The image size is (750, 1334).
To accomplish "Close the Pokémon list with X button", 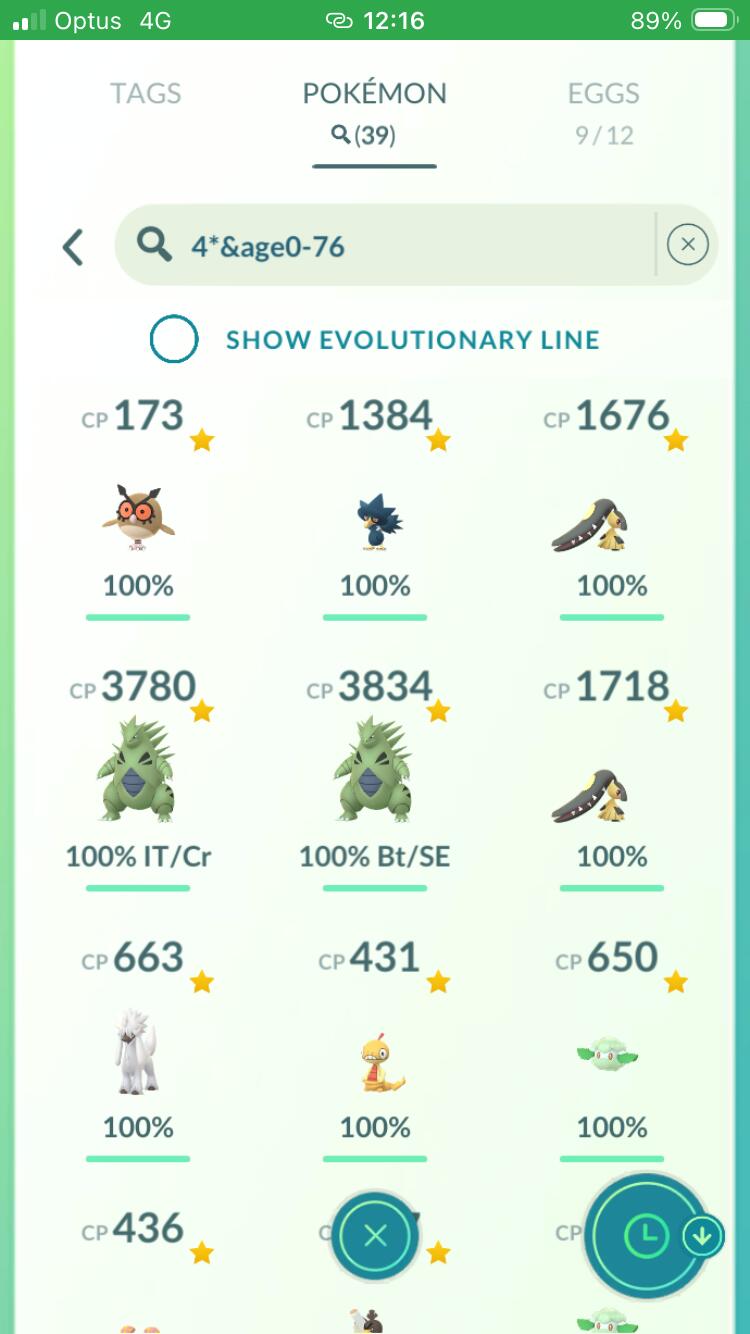I will (375, 1236).
